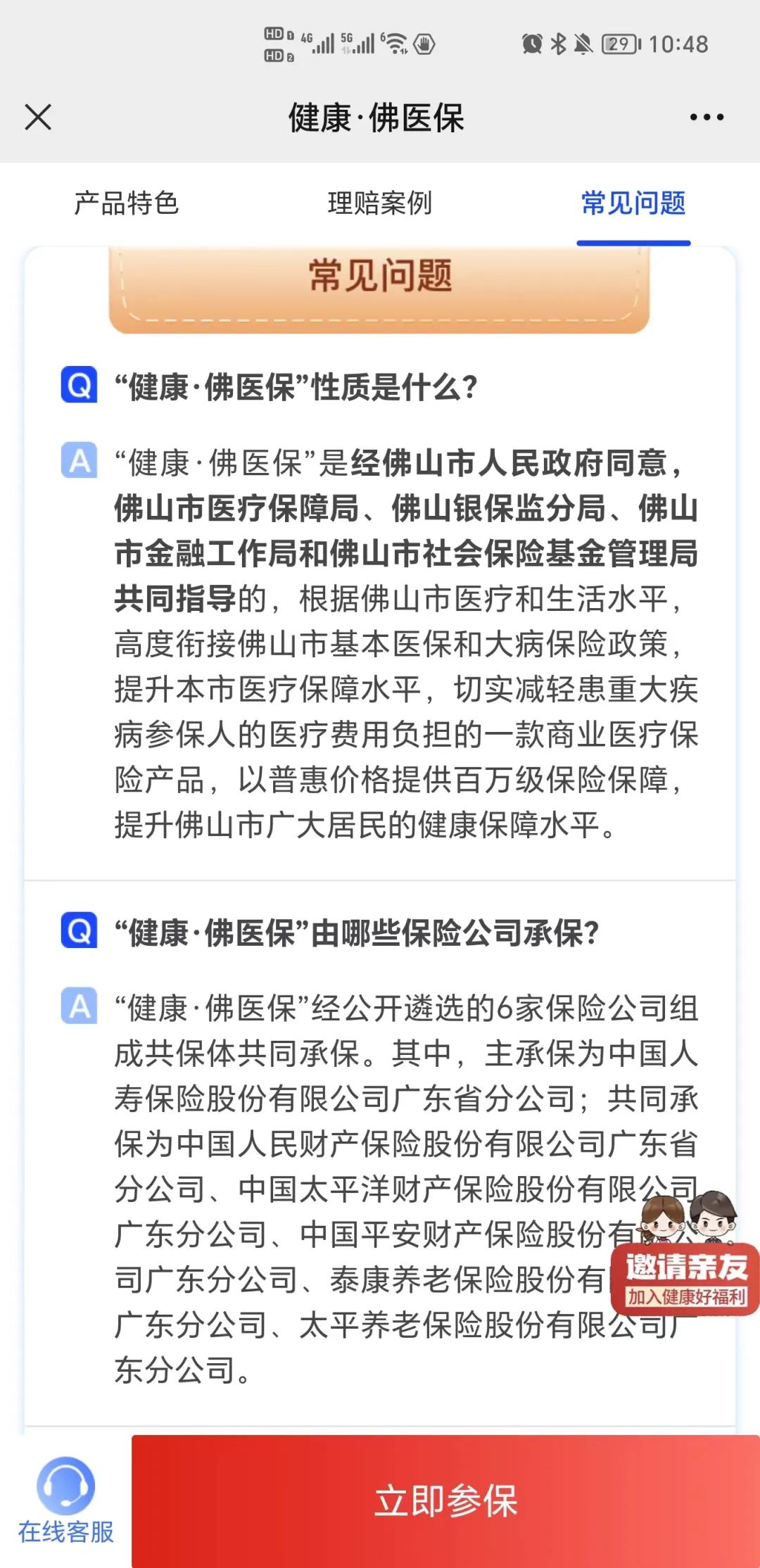Contact 在线客服 support
The width and height of the screenshot is (760, 1568).
pos(65,1500)
